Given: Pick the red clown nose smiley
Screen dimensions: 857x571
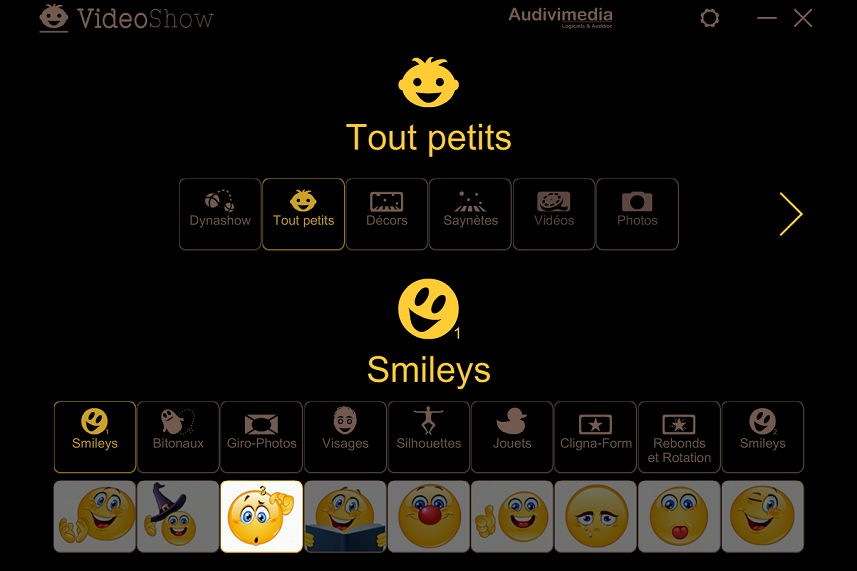Looking at the screenshot, I should [x=428, y=516].
